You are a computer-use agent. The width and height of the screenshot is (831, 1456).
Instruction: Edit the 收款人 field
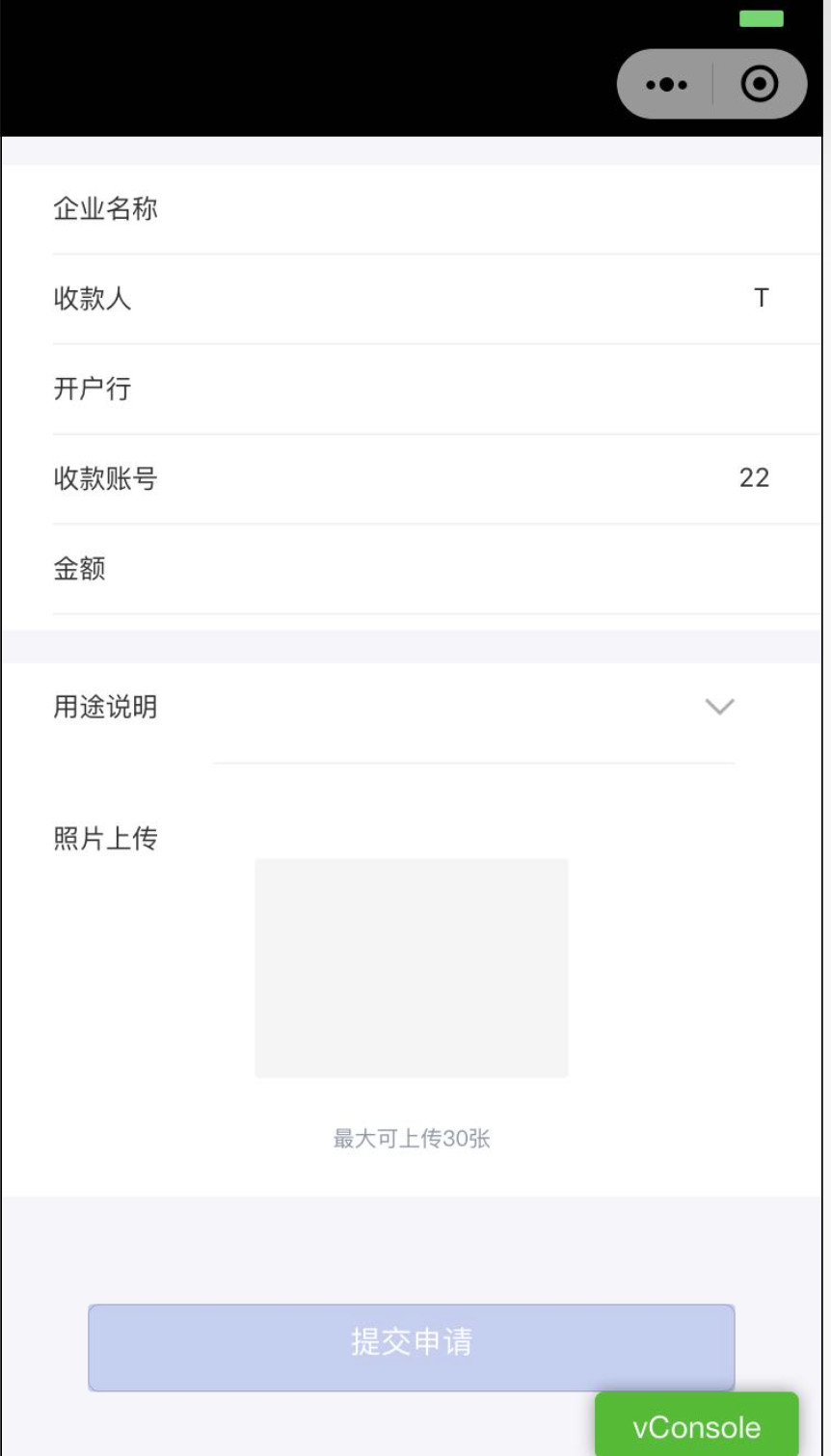pos(482,299)
